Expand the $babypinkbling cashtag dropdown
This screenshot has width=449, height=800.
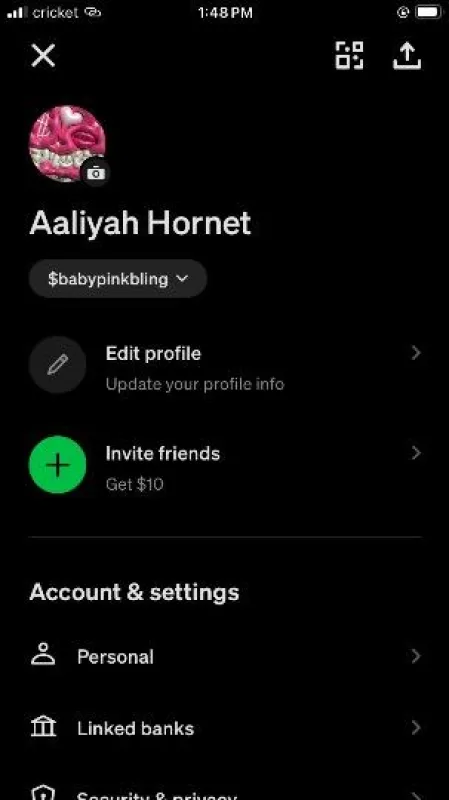coord(118,279)
